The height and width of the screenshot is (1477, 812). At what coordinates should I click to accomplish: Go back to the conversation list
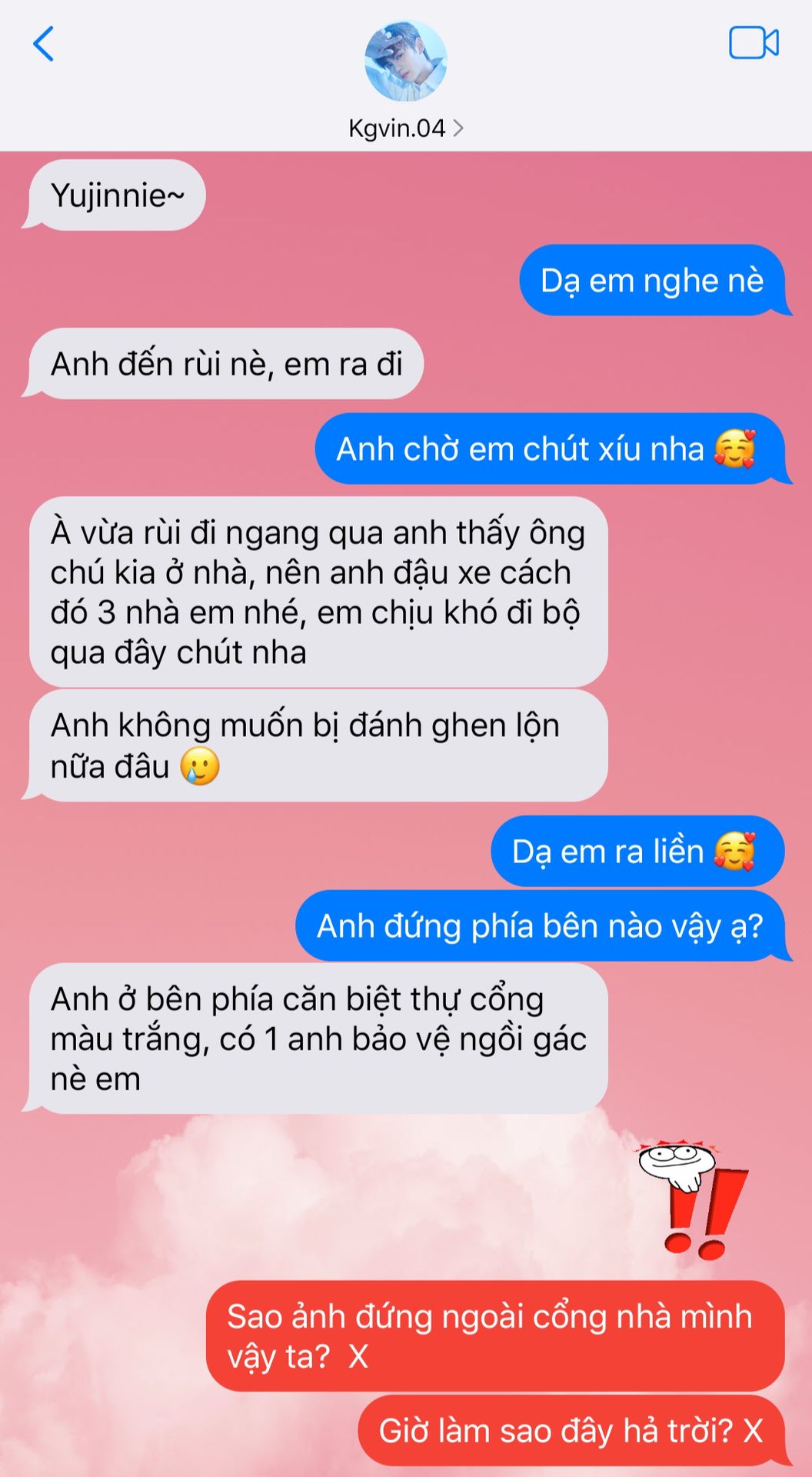point(44,44)
